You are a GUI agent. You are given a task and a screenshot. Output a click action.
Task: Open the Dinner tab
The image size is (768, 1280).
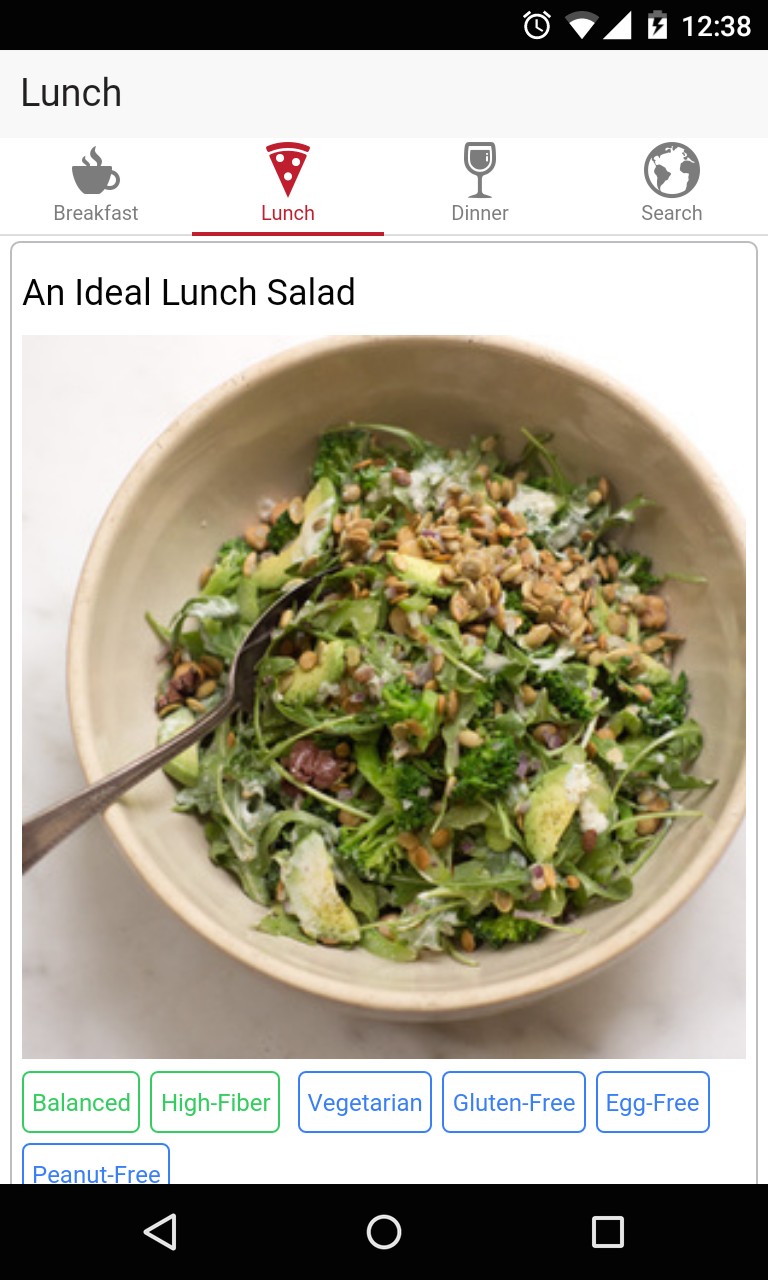click(x=480, y=186)
